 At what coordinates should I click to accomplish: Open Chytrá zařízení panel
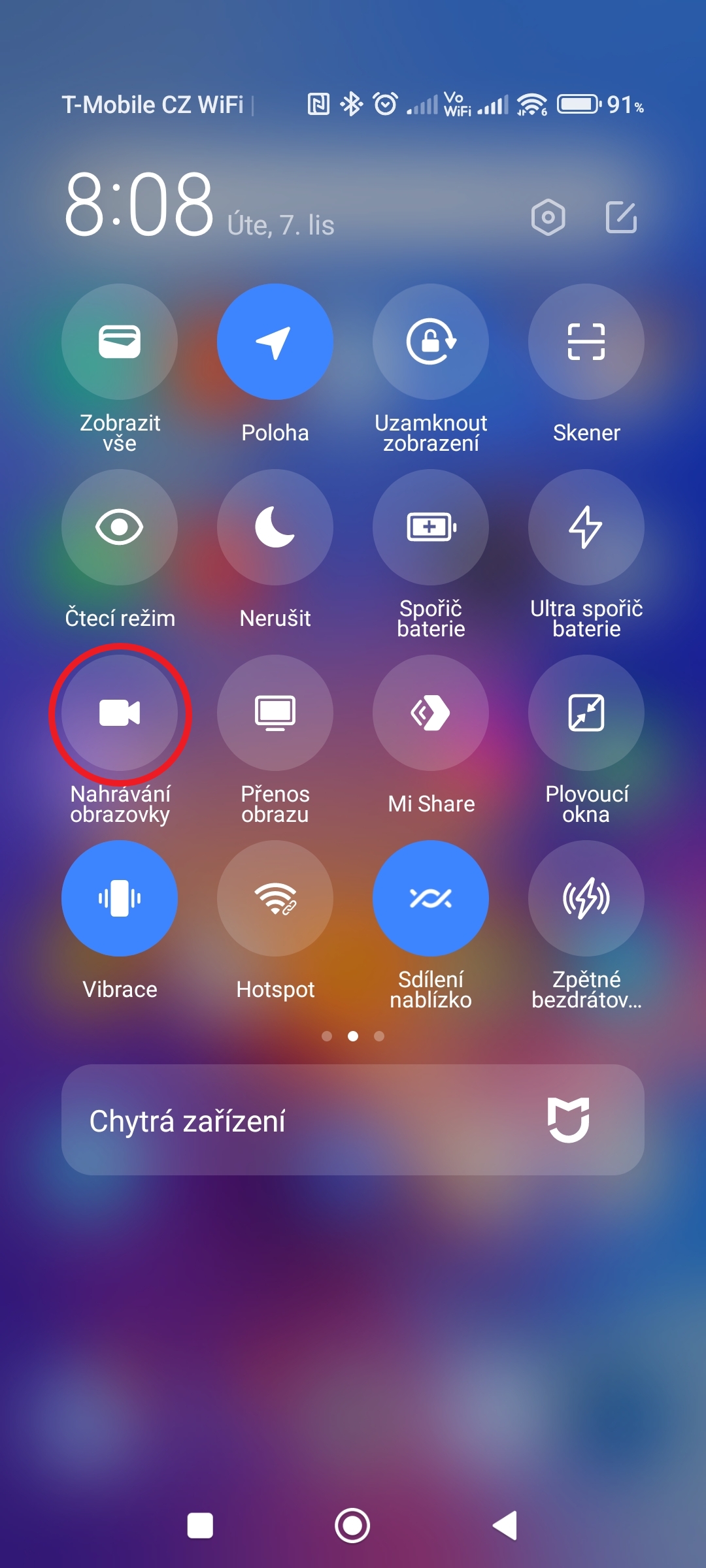pos(353,1120)
